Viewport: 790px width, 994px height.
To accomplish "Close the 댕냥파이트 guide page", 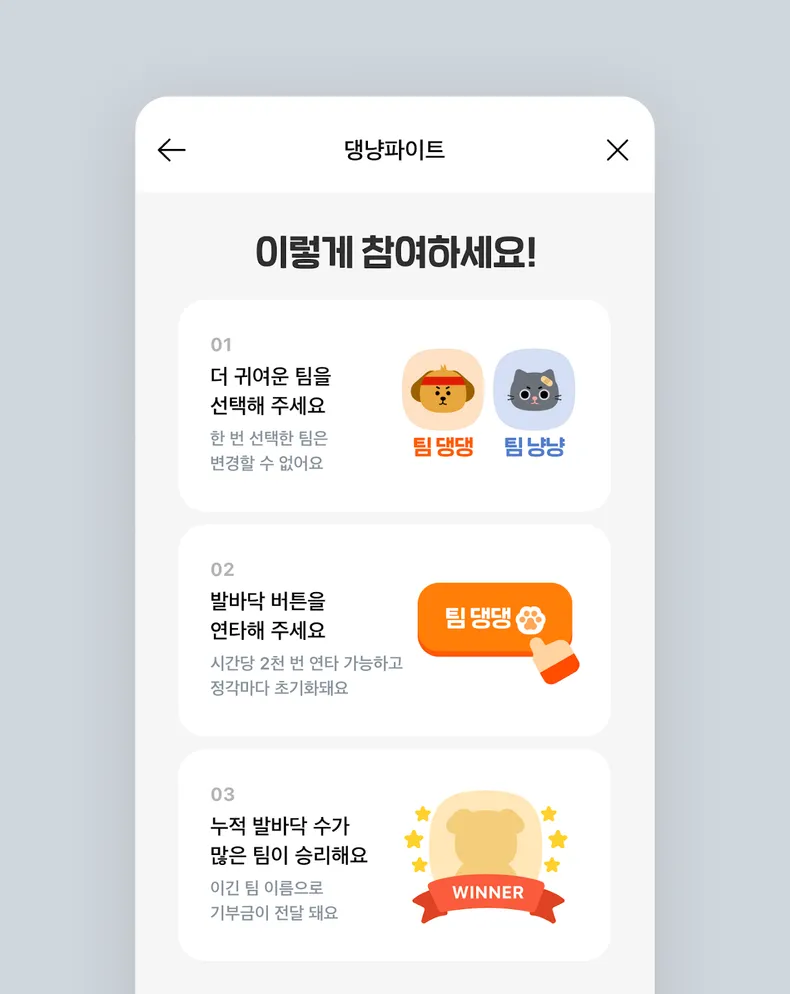I will pos(617,150).
